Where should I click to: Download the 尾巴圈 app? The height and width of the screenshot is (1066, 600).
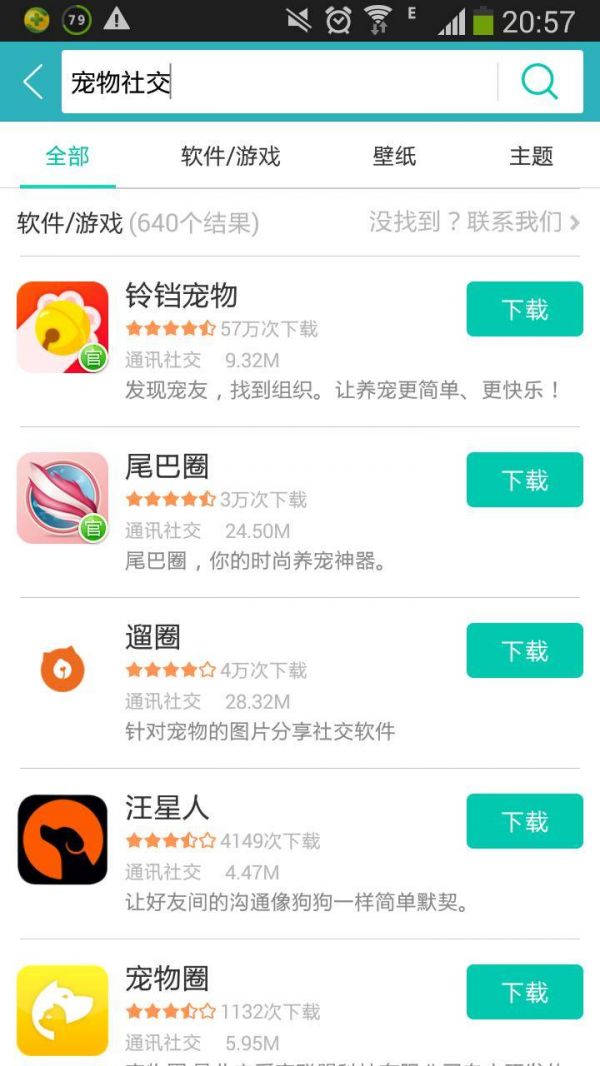pos(524,481)
